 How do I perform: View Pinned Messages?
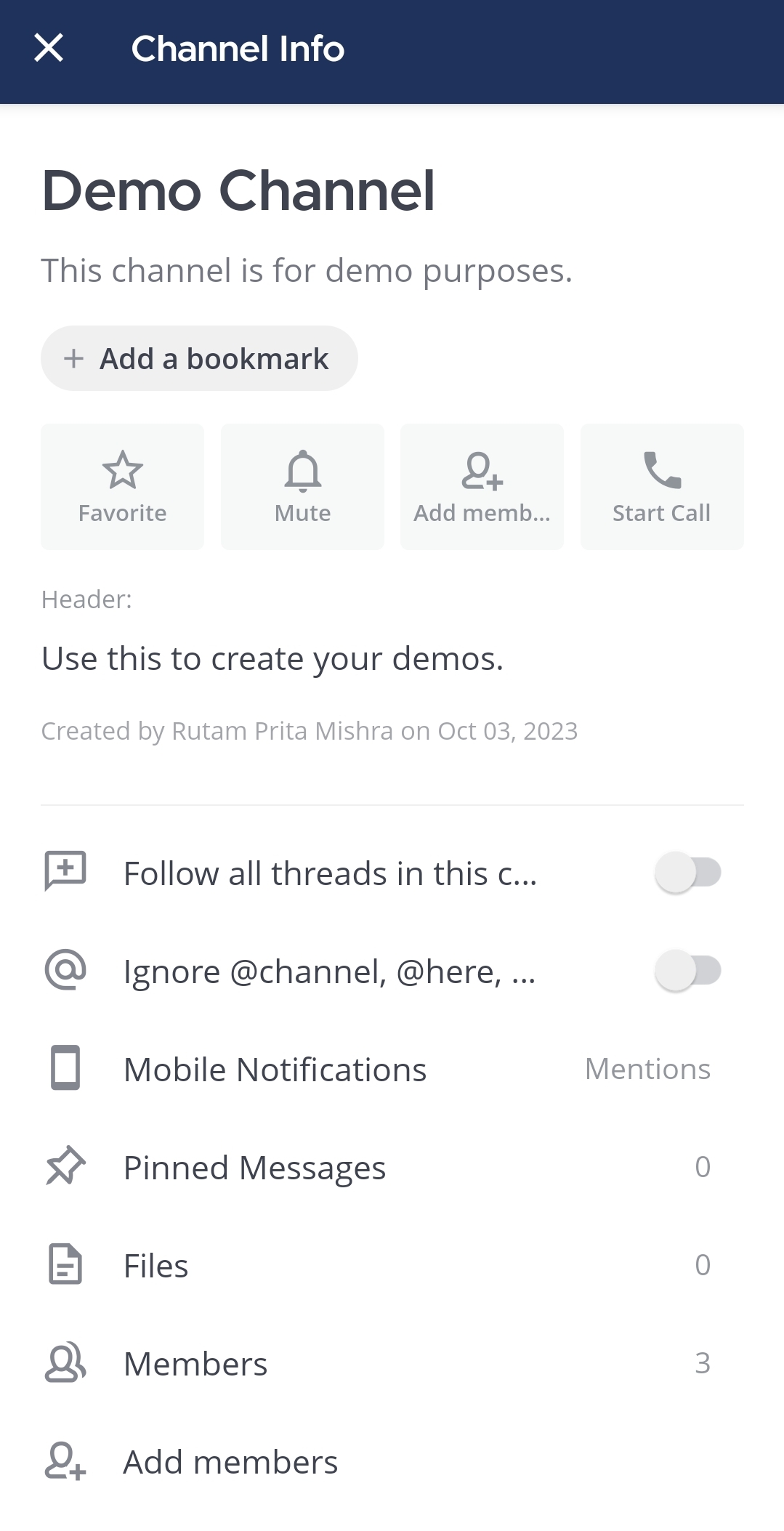click(392, 1168)
